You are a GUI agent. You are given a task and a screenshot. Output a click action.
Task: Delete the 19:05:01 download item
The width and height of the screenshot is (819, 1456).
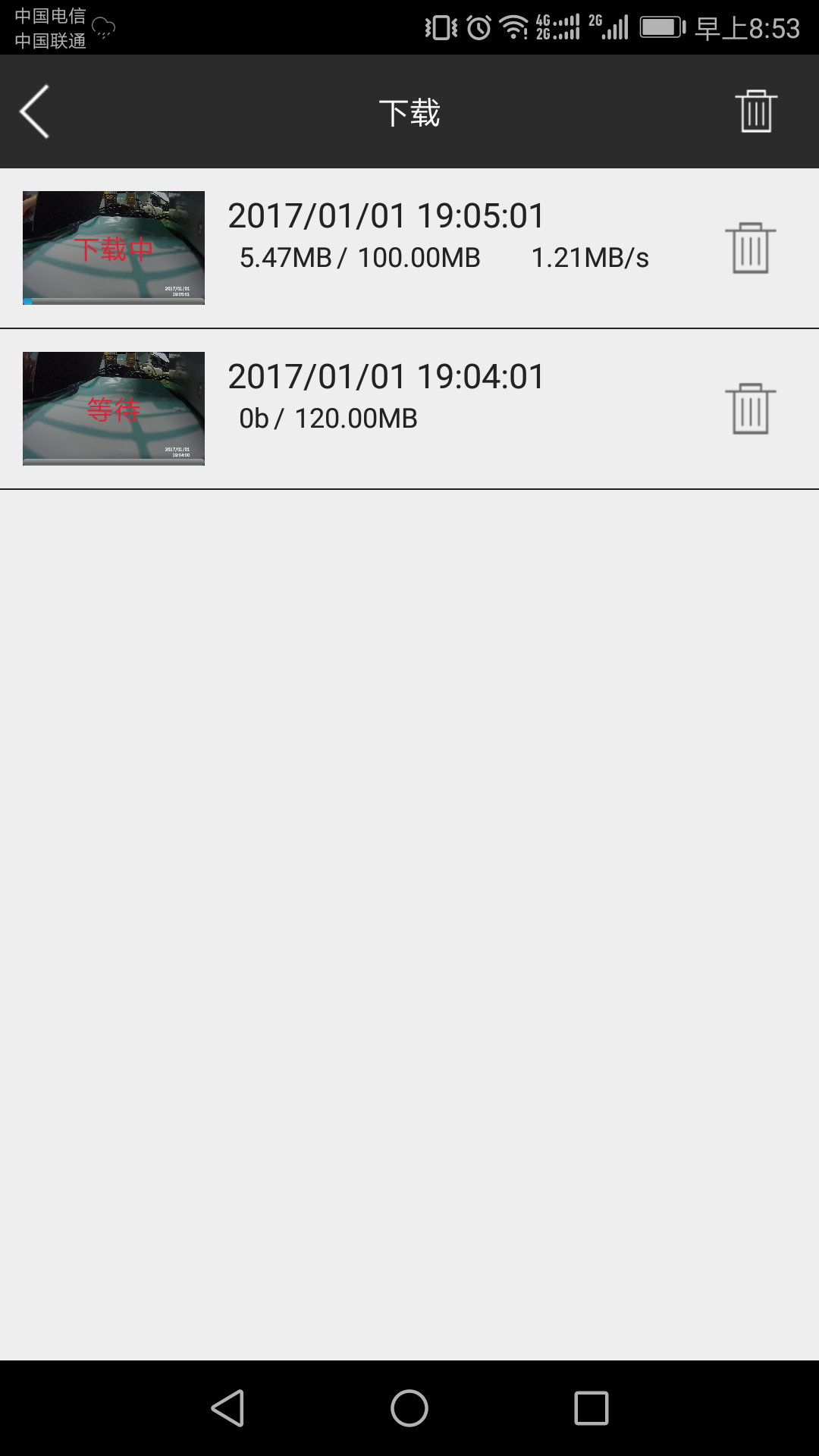750,248
